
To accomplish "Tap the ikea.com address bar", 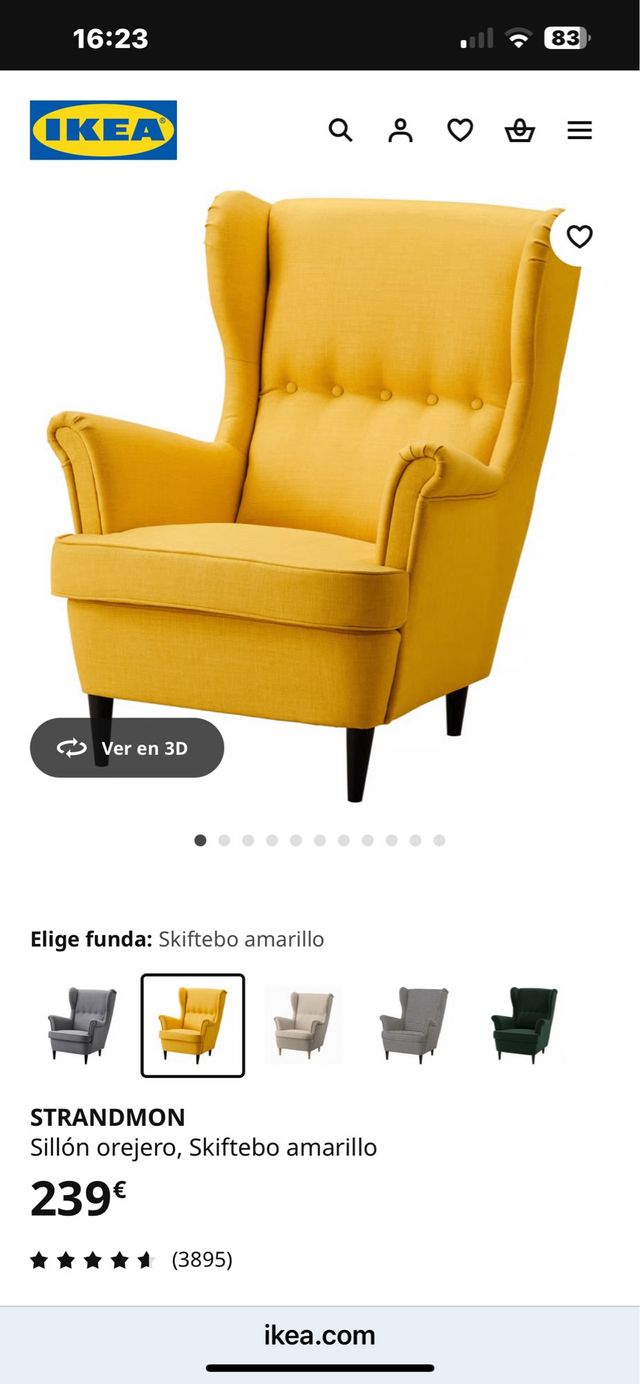I will point(320,1335).
